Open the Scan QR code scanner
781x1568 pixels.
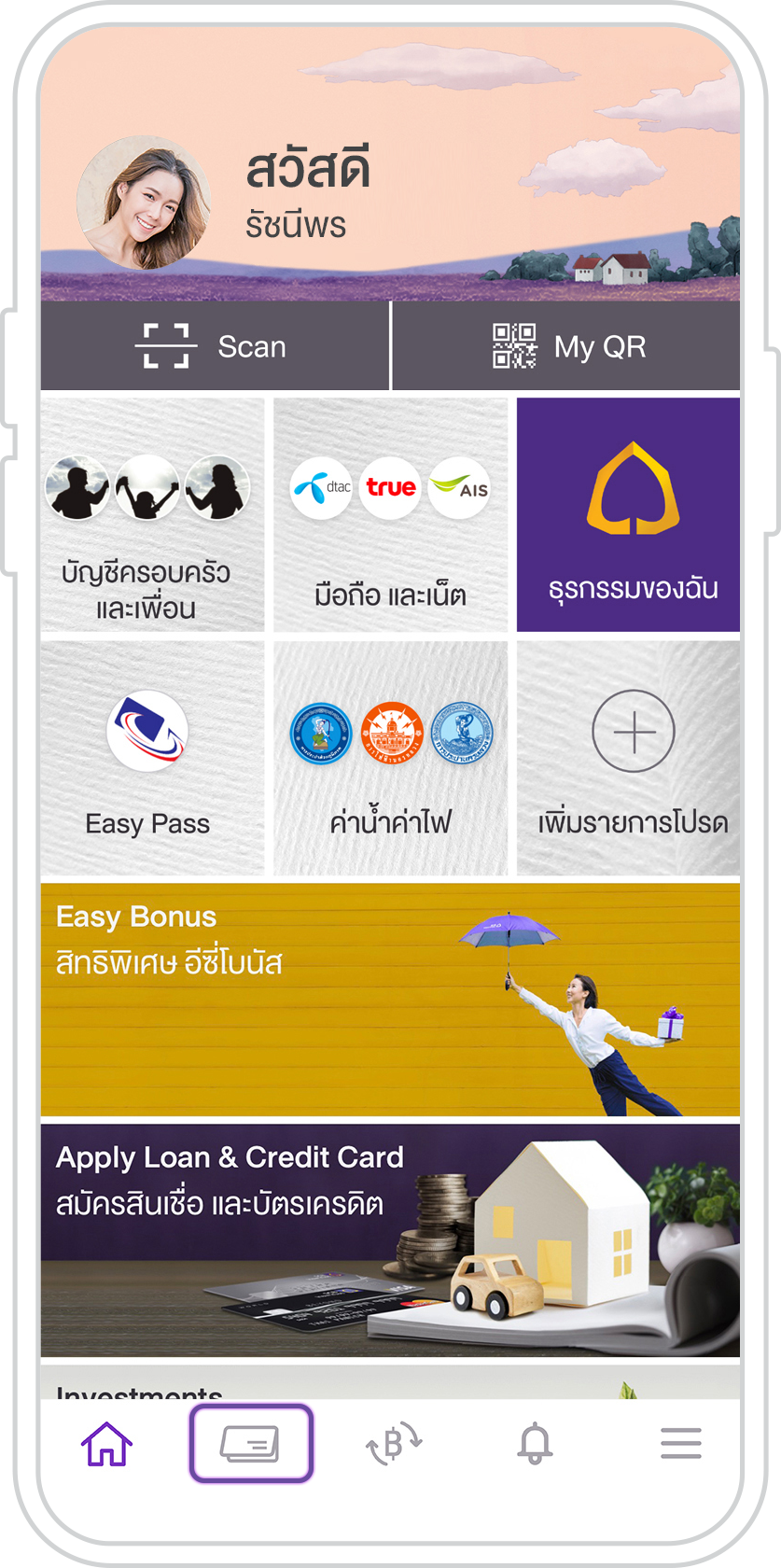click(216, 346)
